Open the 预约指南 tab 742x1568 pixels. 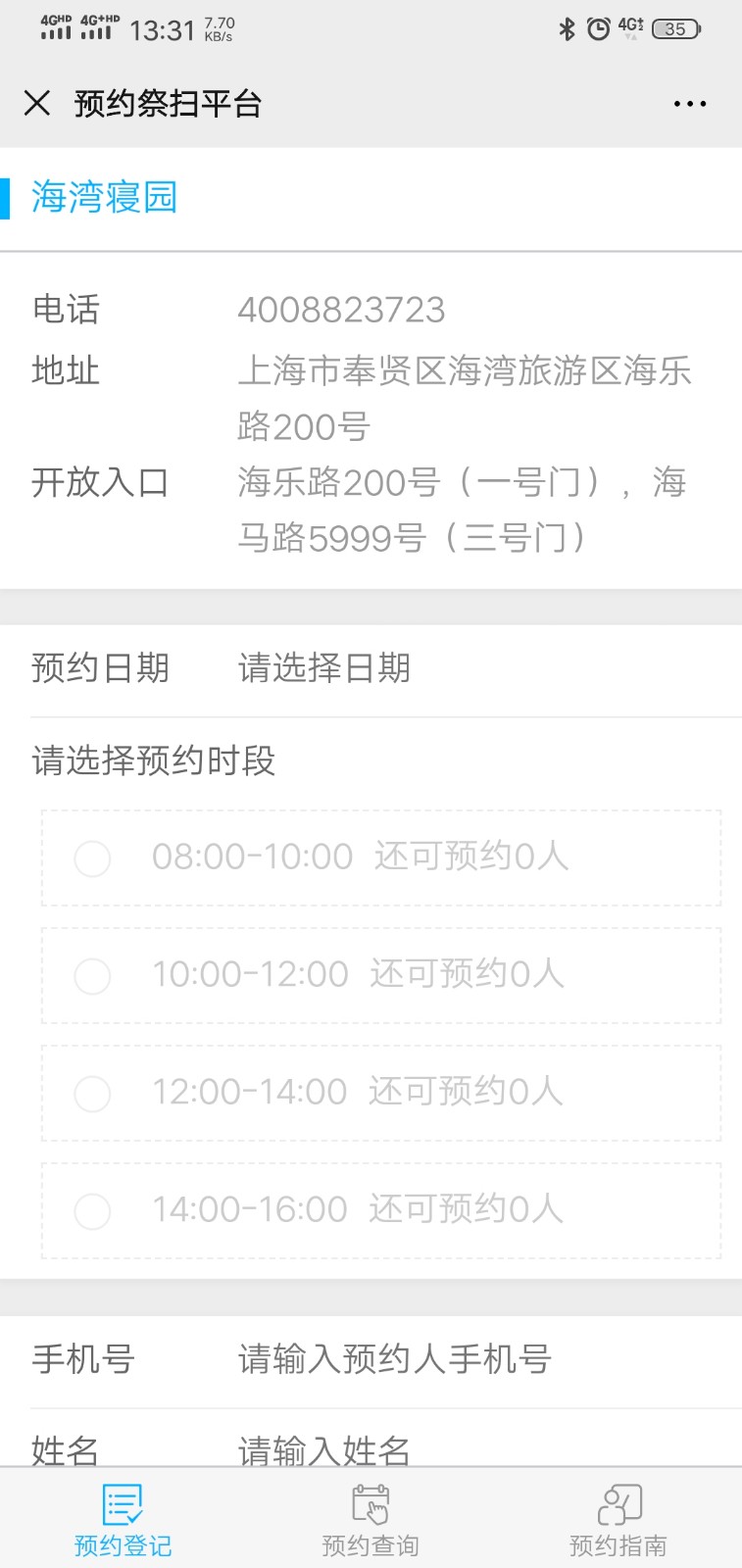[x=618, y=1520]
